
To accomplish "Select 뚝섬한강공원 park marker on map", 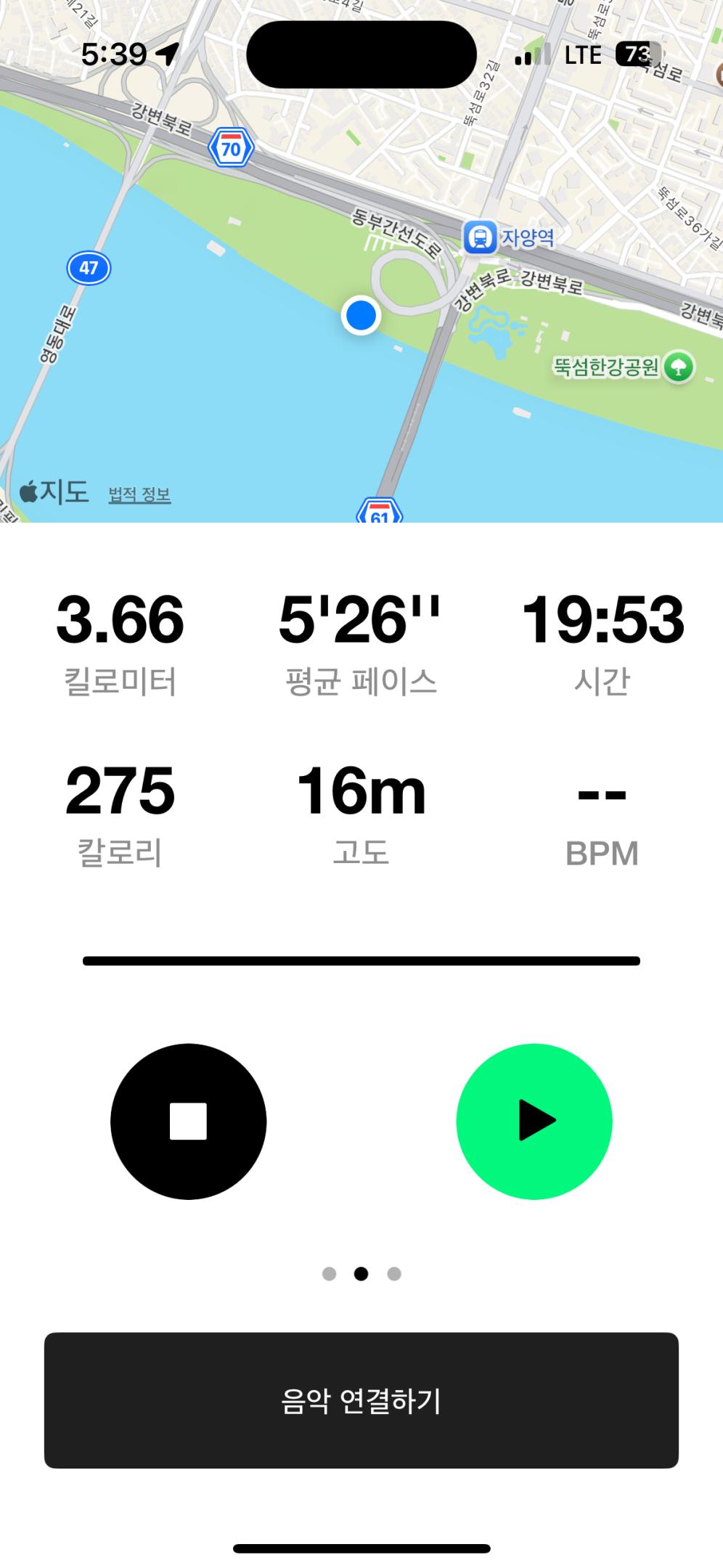I will pyautogui.click(x=679, y=367).
